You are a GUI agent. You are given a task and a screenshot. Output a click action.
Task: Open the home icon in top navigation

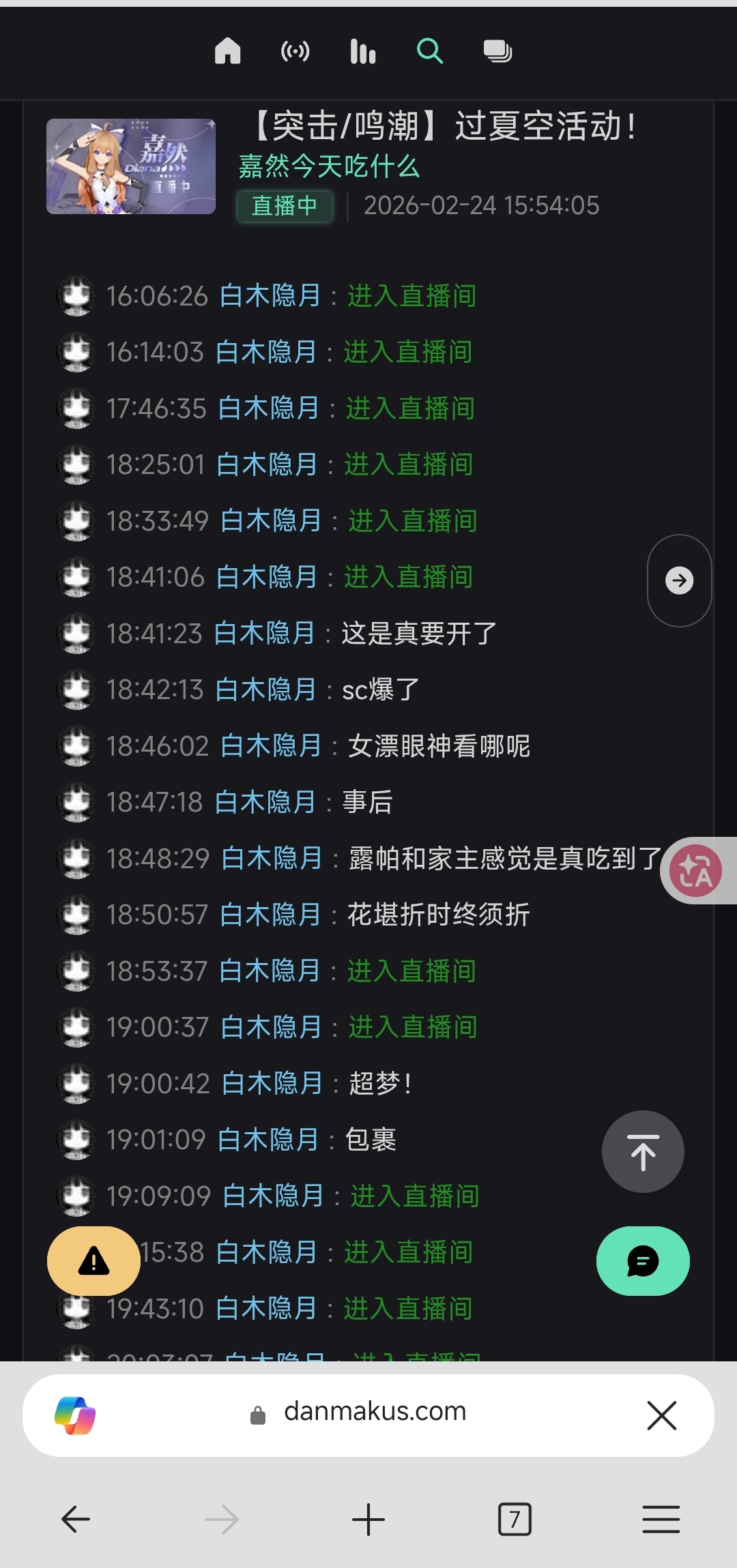[x=227, y=51]
